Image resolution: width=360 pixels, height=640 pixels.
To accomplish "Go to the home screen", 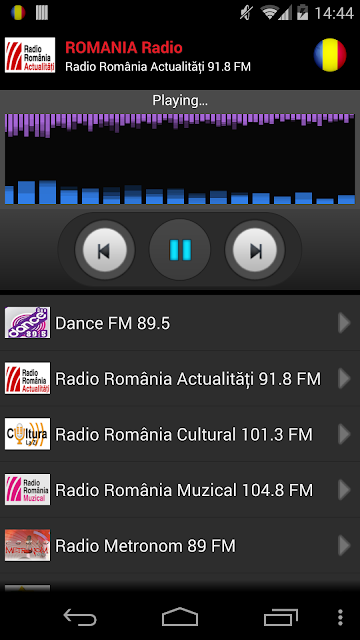I will tap(180, 617).
